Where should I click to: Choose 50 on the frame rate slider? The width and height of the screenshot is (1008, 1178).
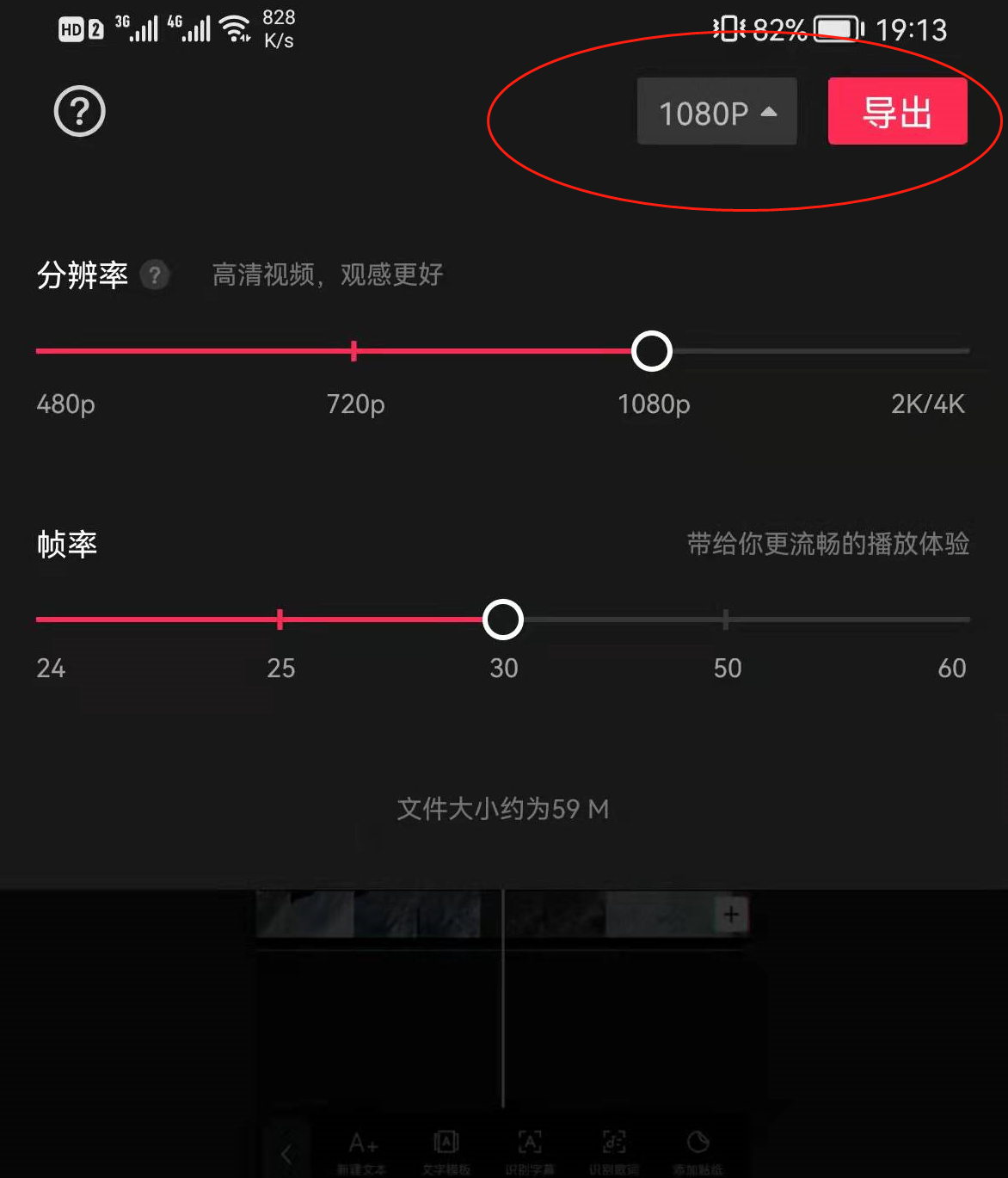coord(726,620)
